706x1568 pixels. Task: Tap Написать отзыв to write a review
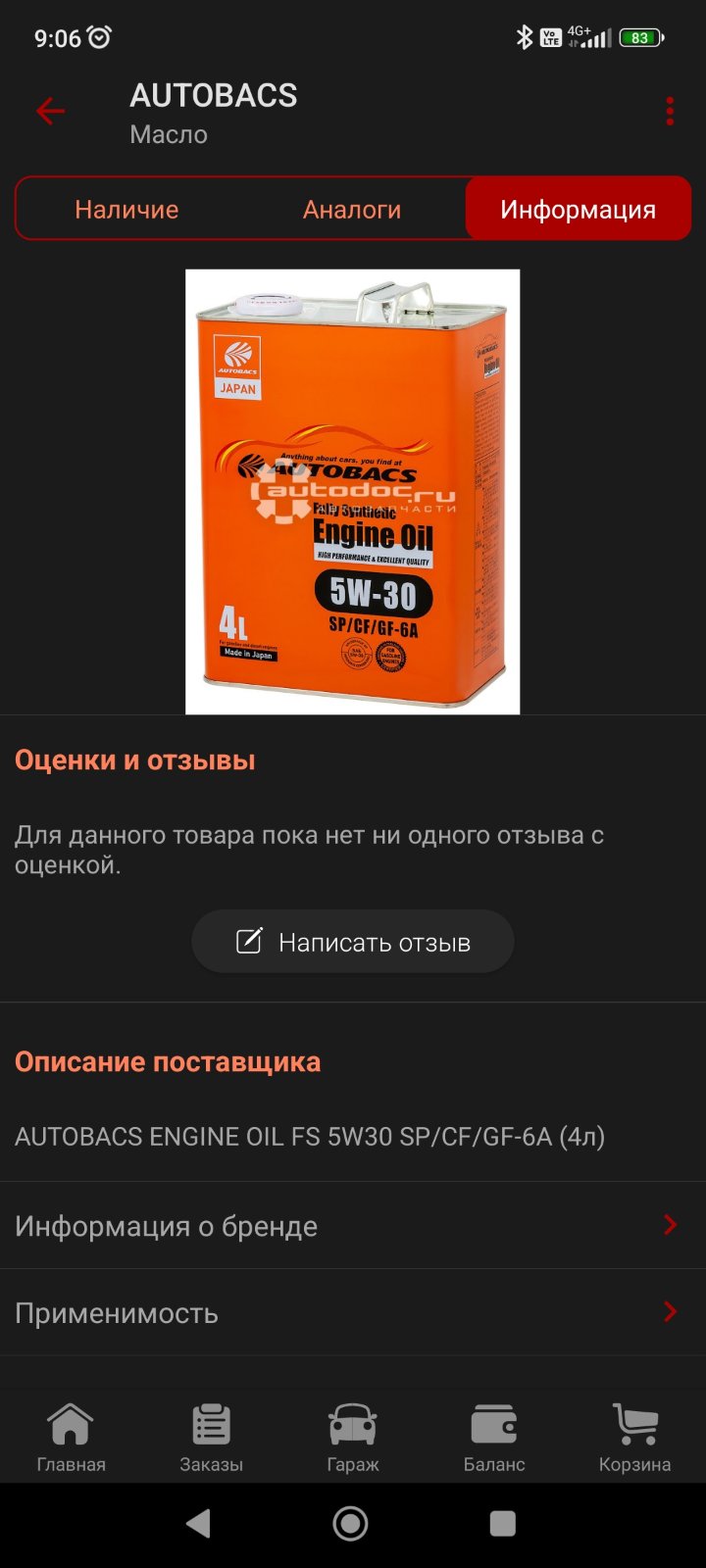click(353, 942)
